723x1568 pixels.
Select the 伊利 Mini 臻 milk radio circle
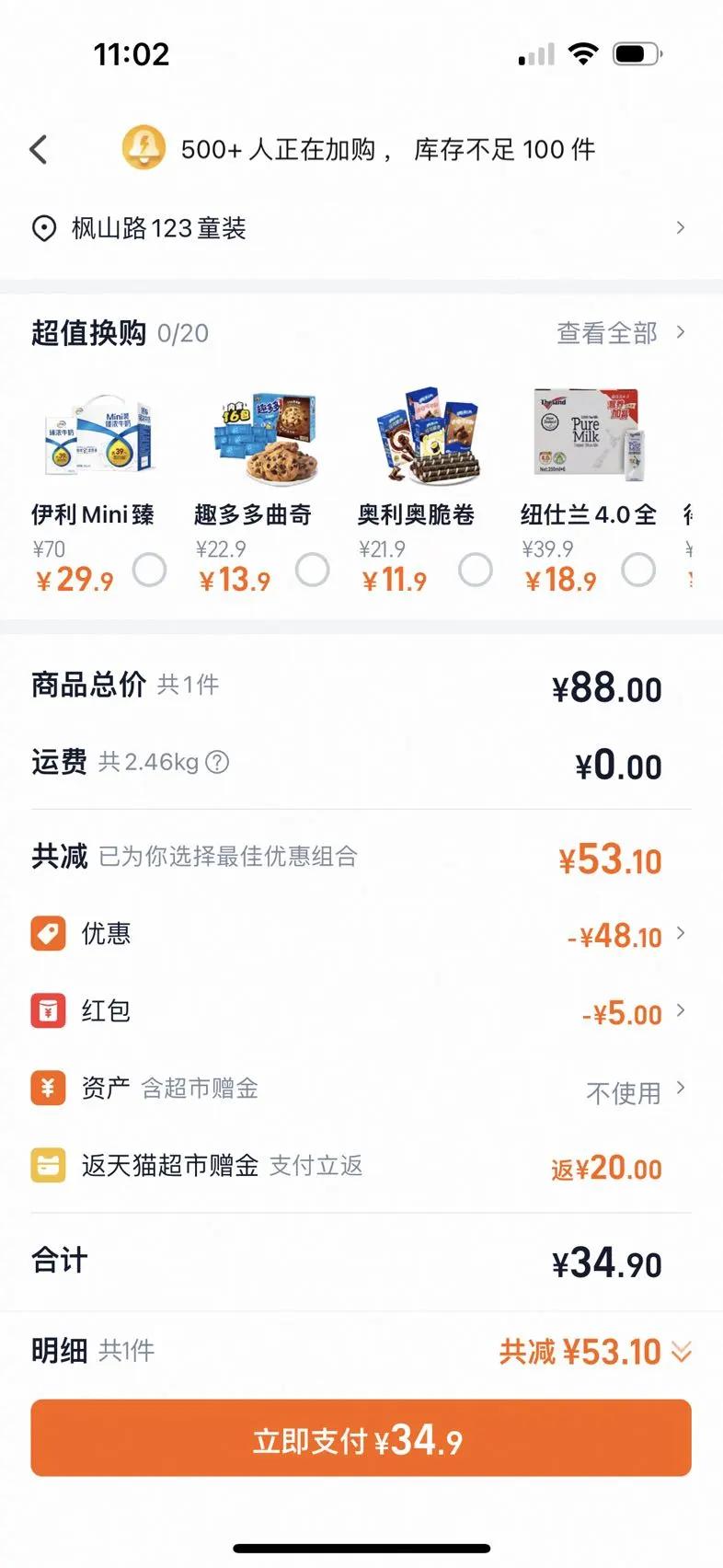click(150, 570)
